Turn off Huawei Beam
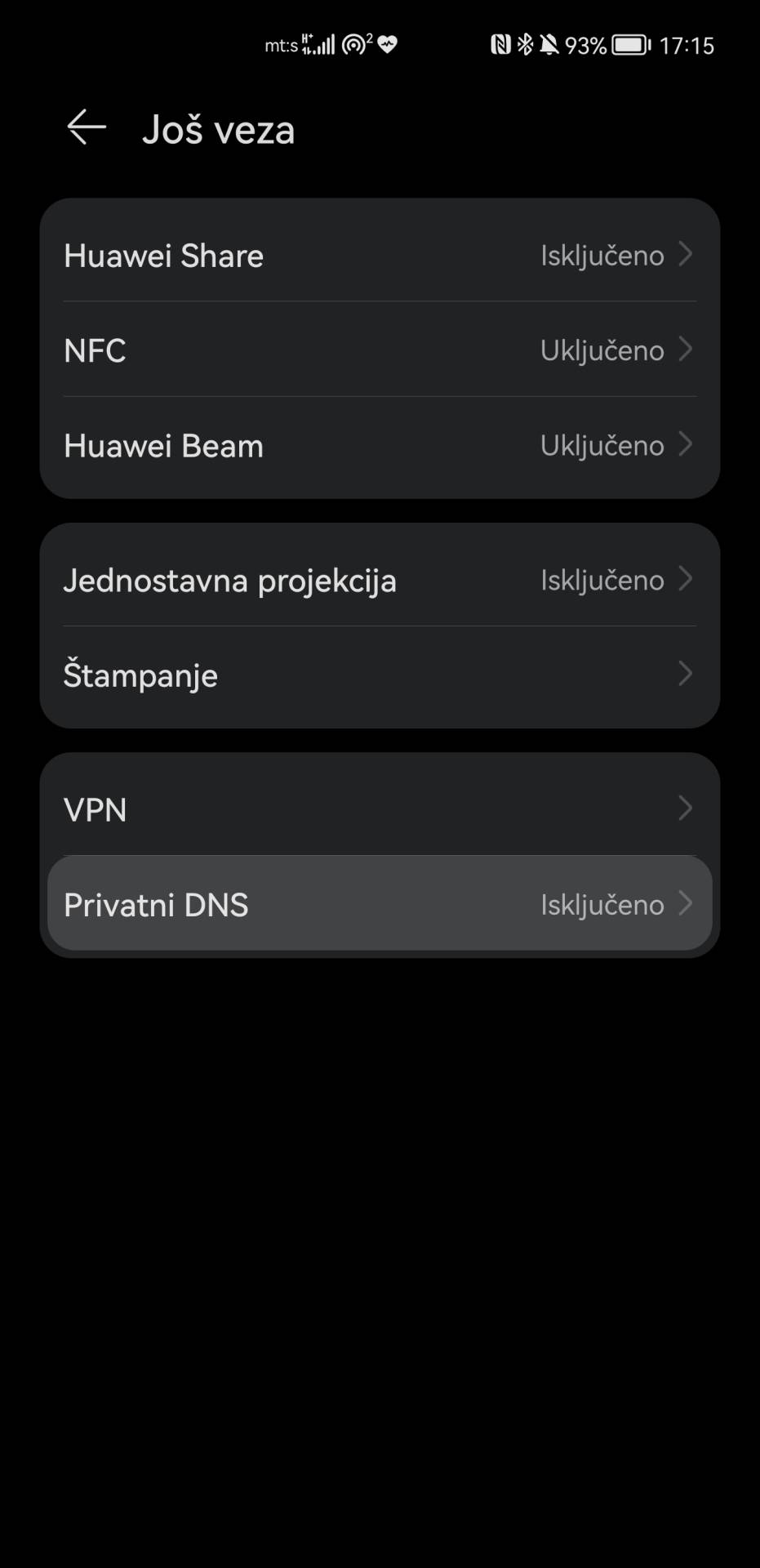Viewport: 760px width, 1568px height. point(380,445)
